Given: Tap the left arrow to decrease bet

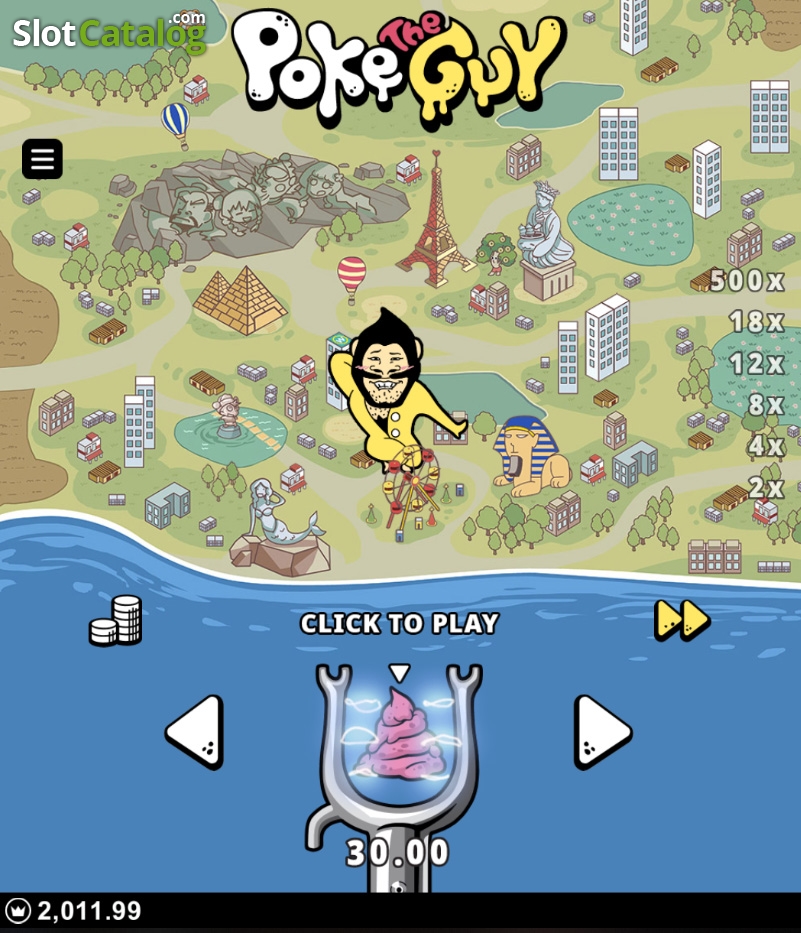Looking at the screenshot, I should 195,732.
